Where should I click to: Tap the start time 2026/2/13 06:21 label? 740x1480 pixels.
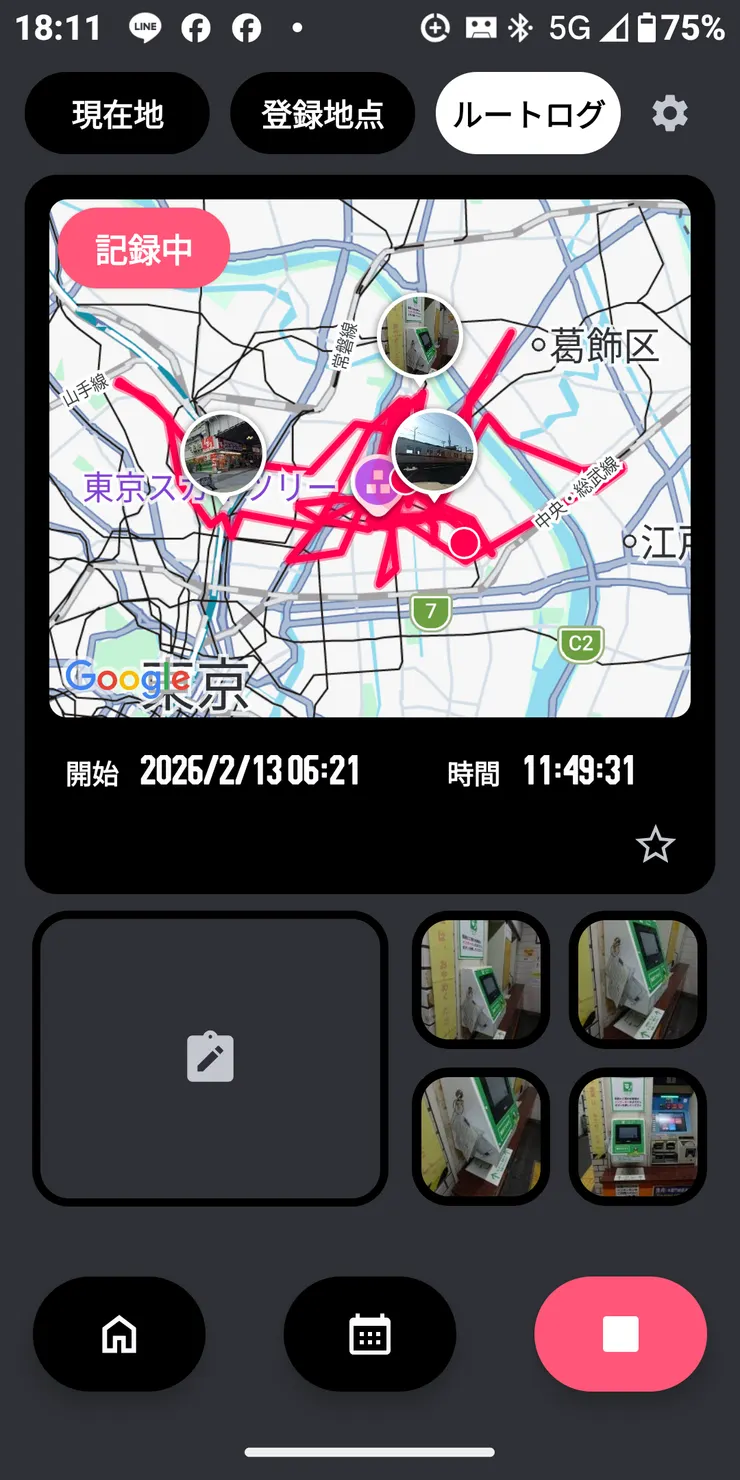click(x=250, y=769)
